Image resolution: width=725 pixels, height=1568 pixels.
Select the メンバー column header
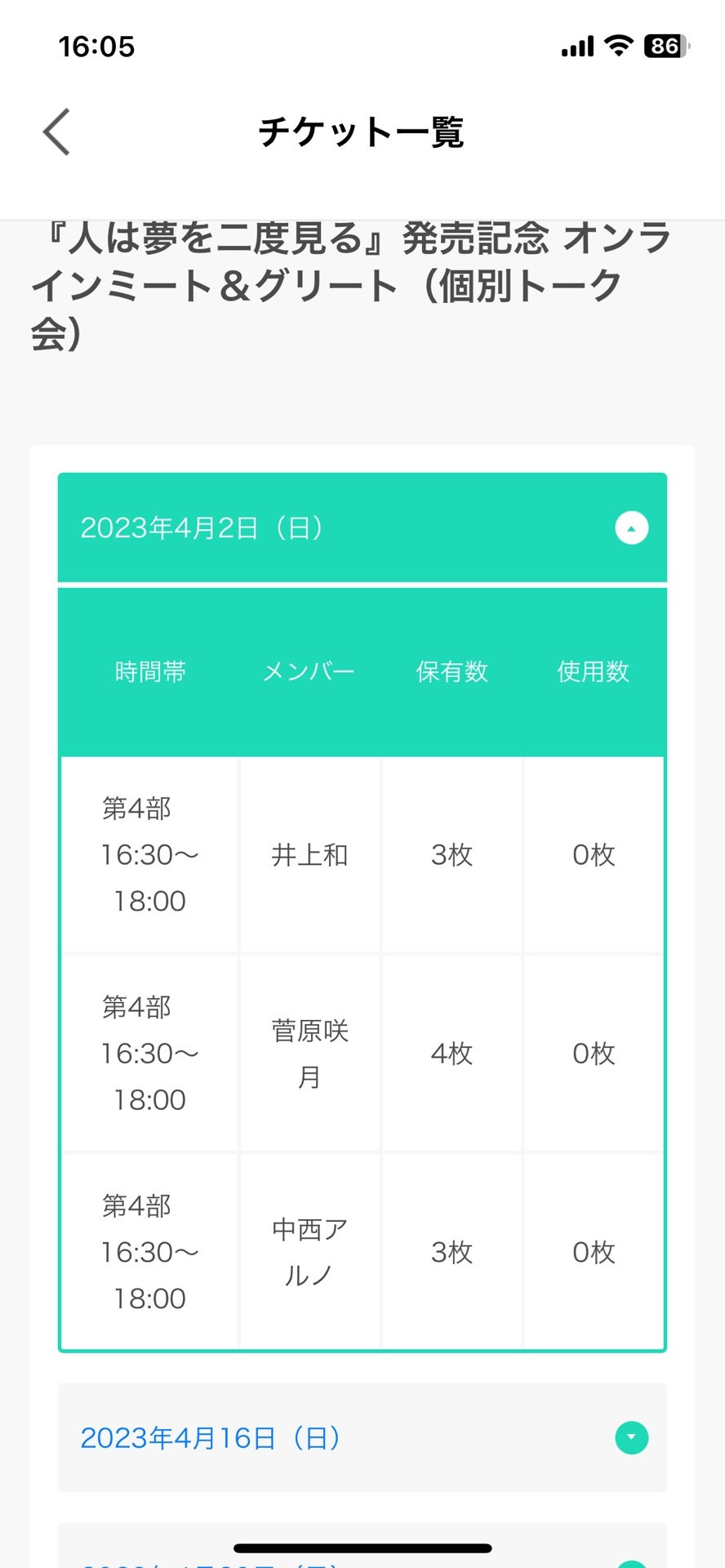click(309, 671)
